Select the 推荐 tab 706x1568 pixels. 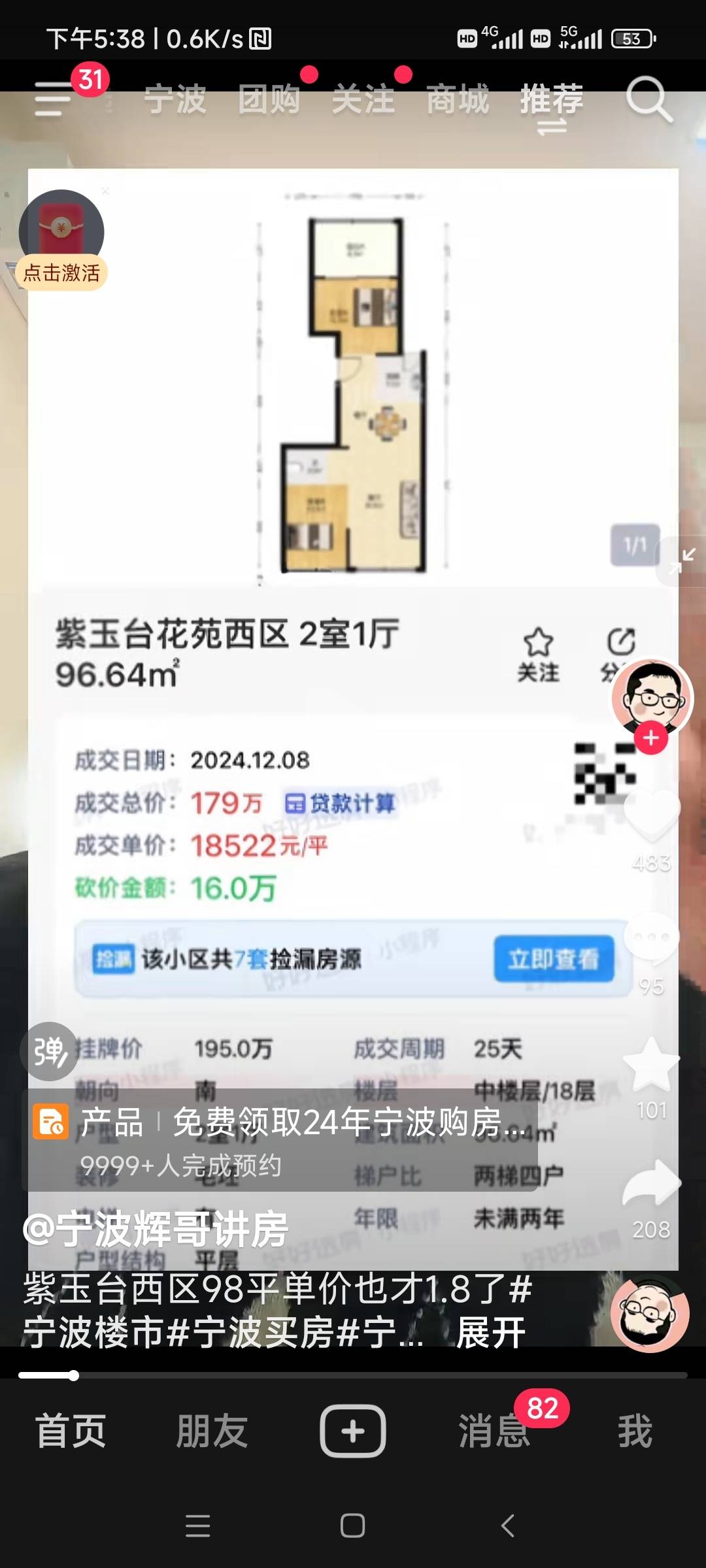[x=552, y=99]
